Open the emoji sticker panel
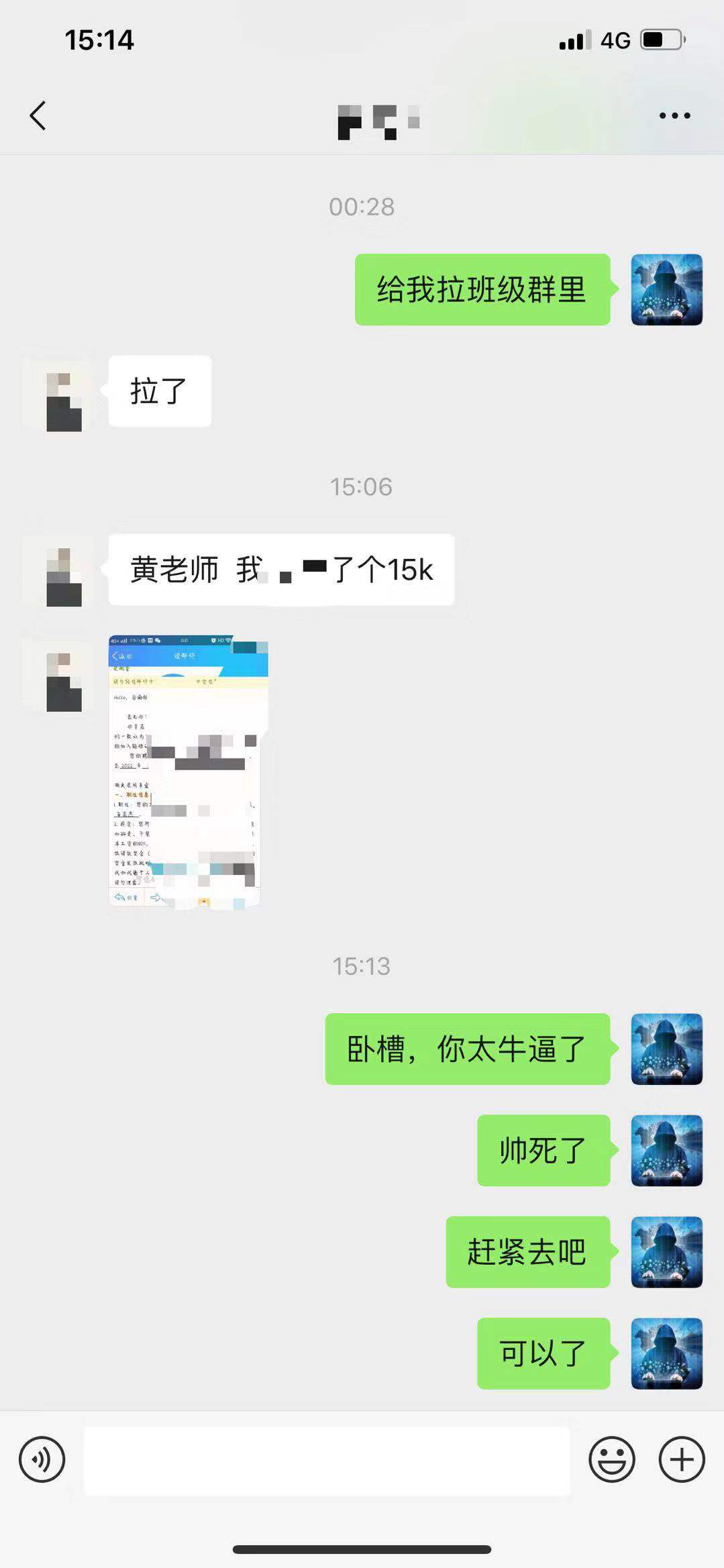This screenshot has width=724, height=1568. coord(611,1459)
